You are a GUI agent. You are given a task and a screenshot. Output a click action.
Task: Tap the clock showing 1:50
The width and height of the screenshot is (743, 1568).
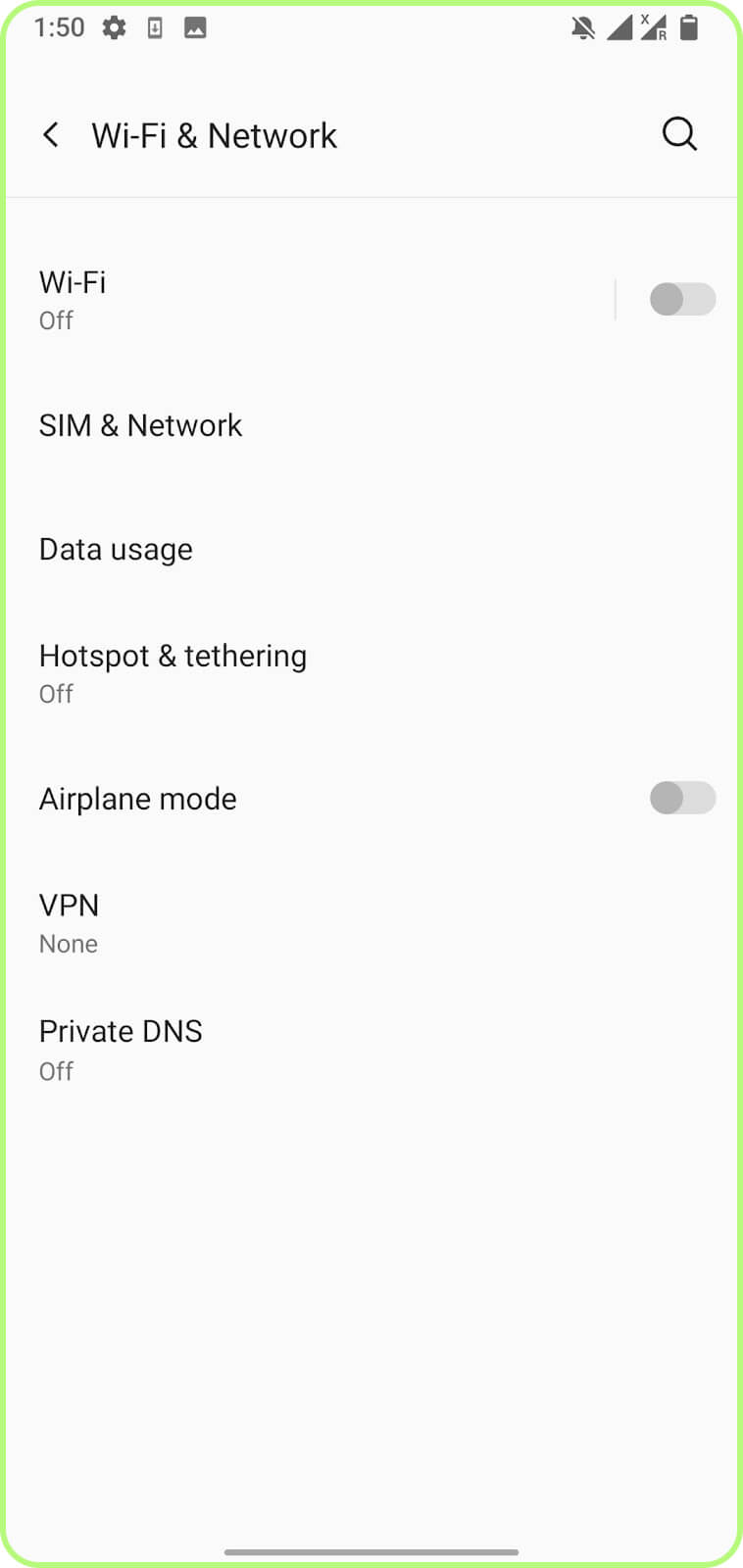(59, 27)
